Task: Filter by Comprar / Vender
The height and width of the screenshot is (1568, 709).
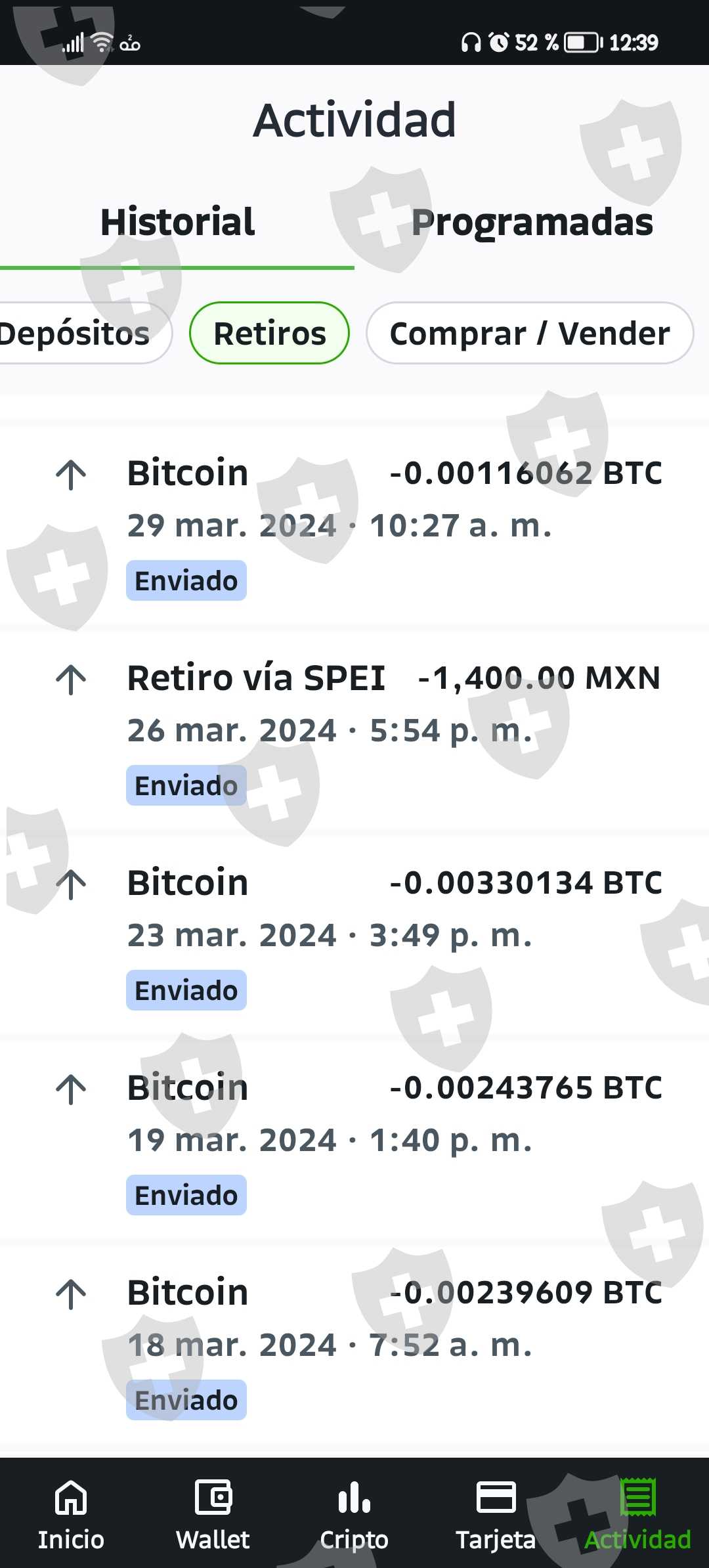Action: point(530,333)
